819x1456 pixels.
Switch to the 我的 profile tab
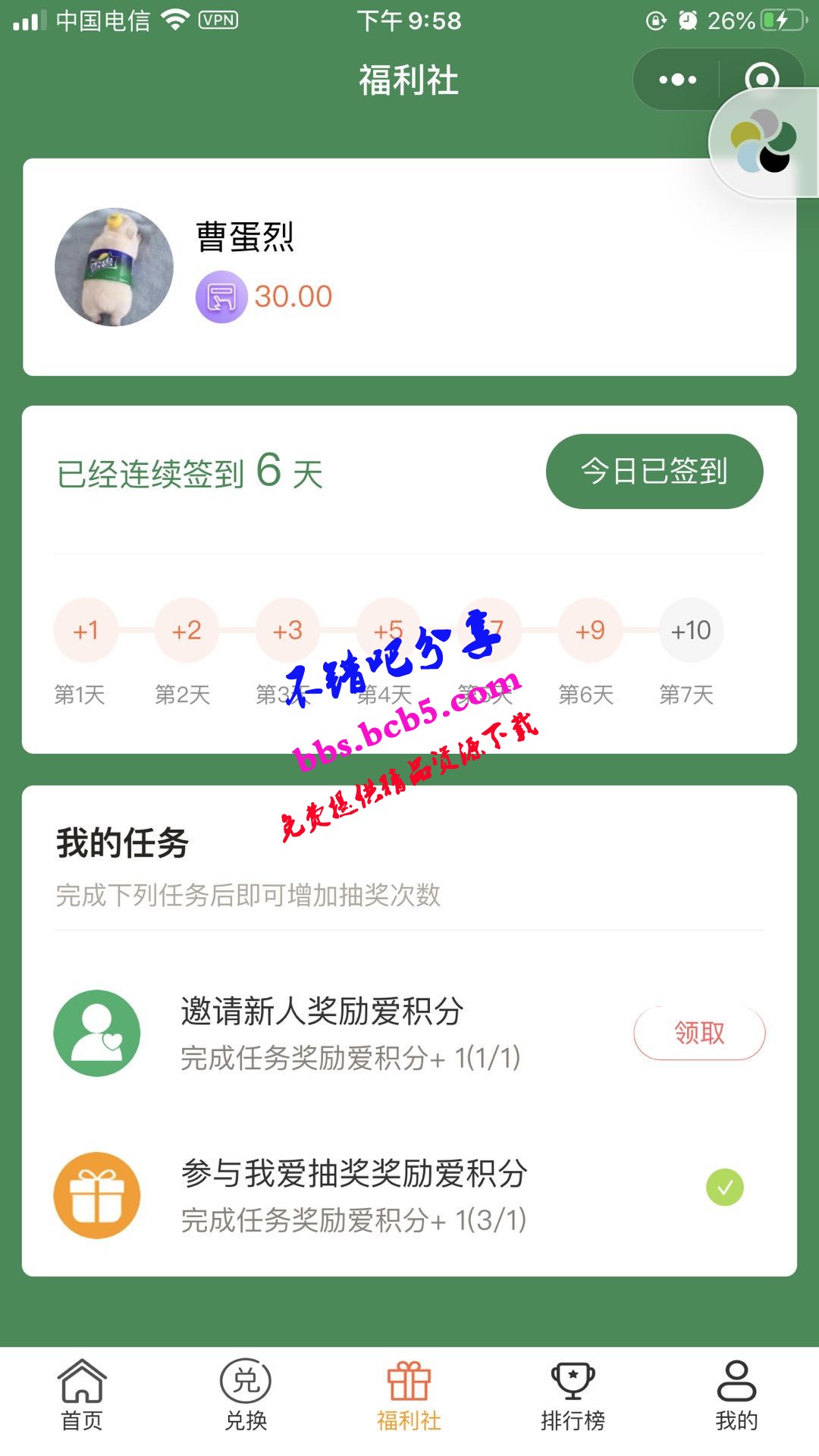click(x=736, y=1395)
